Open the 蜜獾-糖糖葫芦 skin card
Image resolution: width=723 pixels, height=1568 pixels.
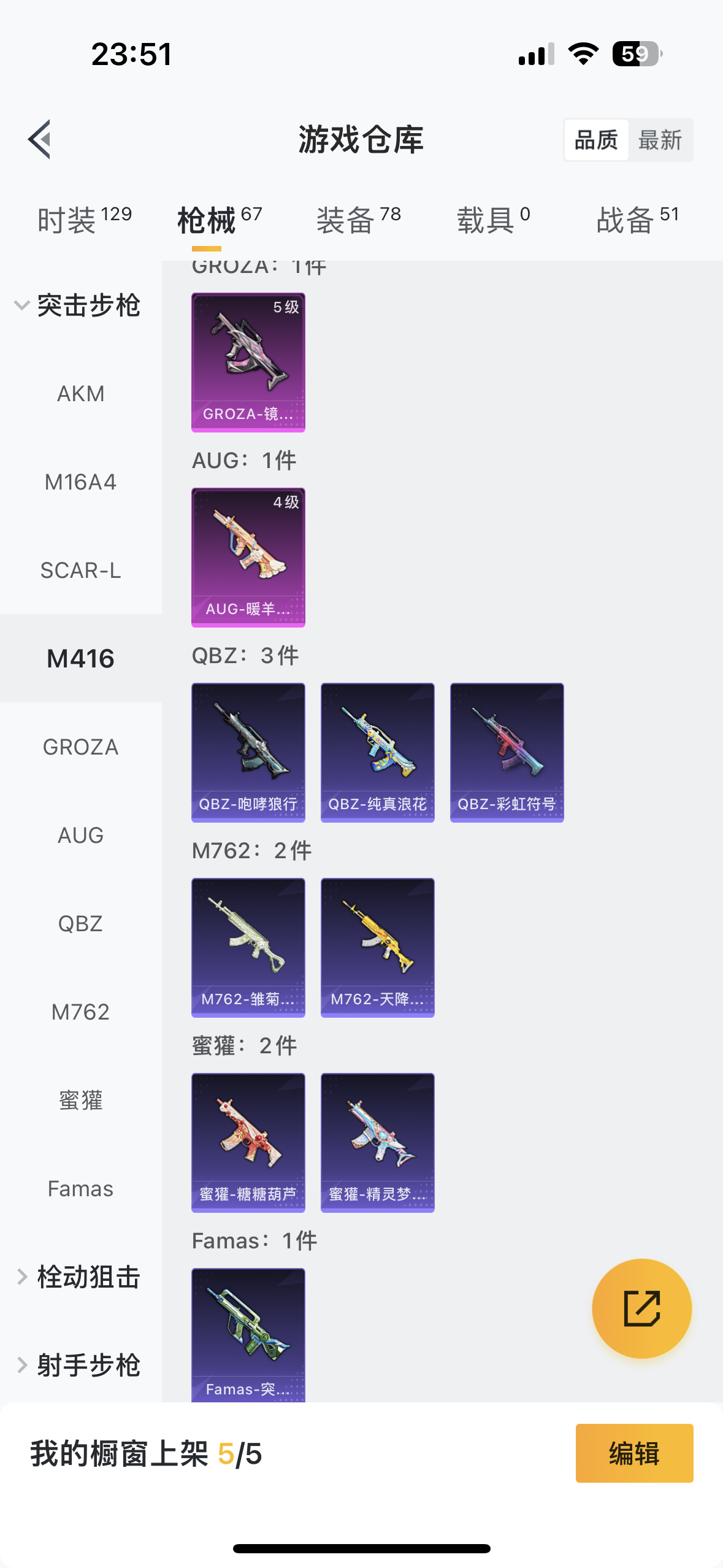tap(248, 1143)
